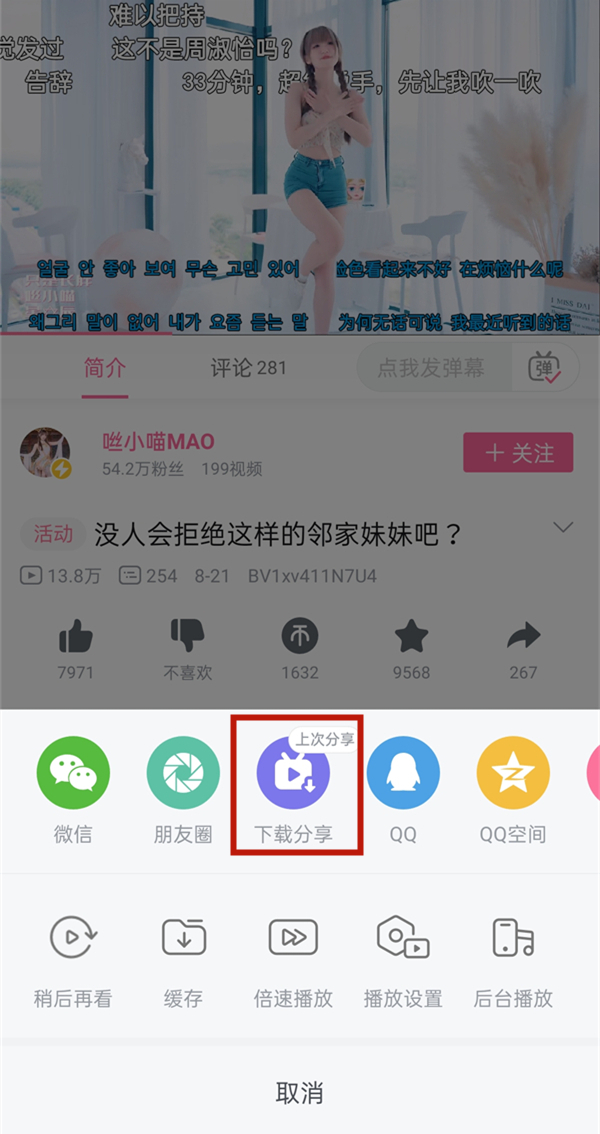This screenshot has height=1134, width=600.
Task: Share the video to 朋友圈
Action: click(183, 771)
